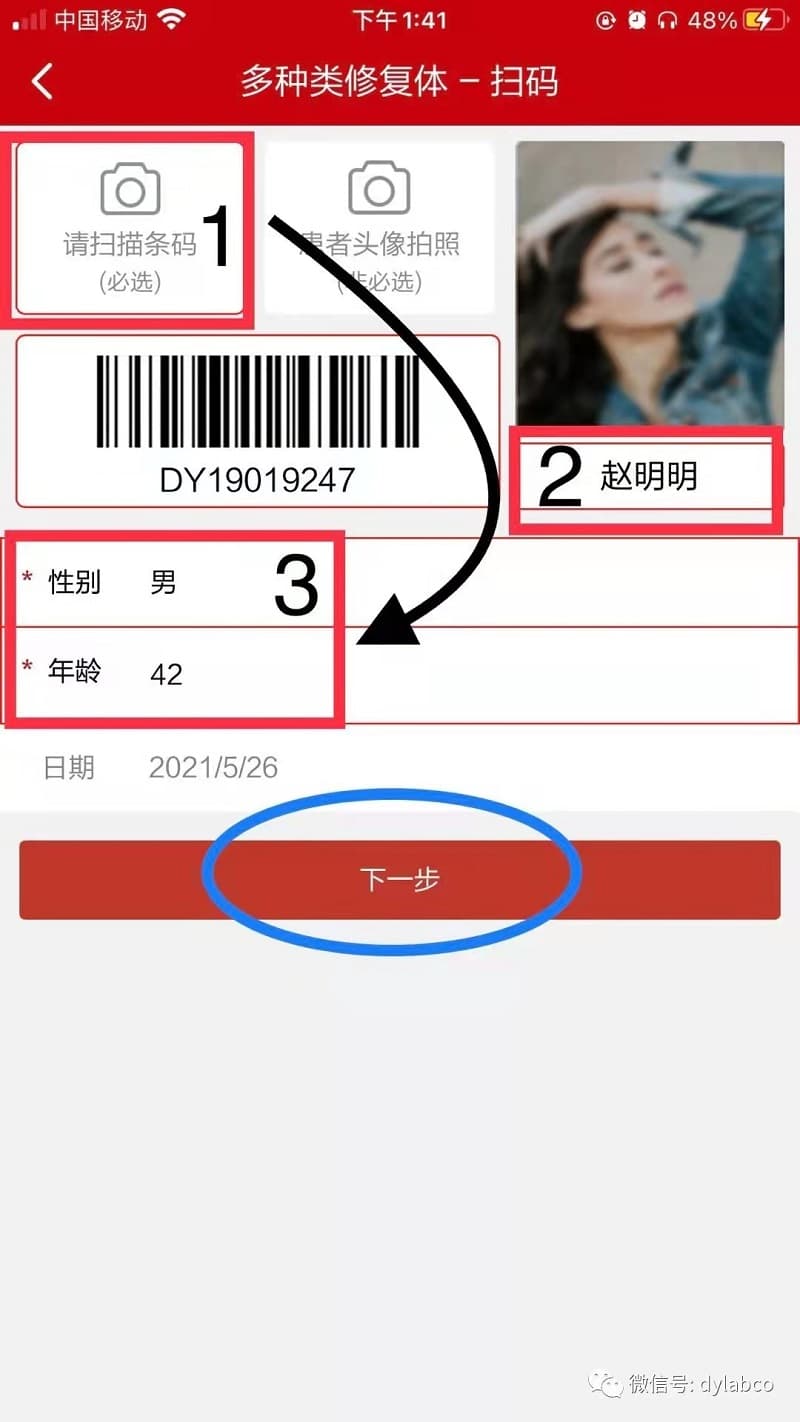Screen dimensions: 800x1422
Task: Go back using the top-left arrow
Action: click(42, 81)
